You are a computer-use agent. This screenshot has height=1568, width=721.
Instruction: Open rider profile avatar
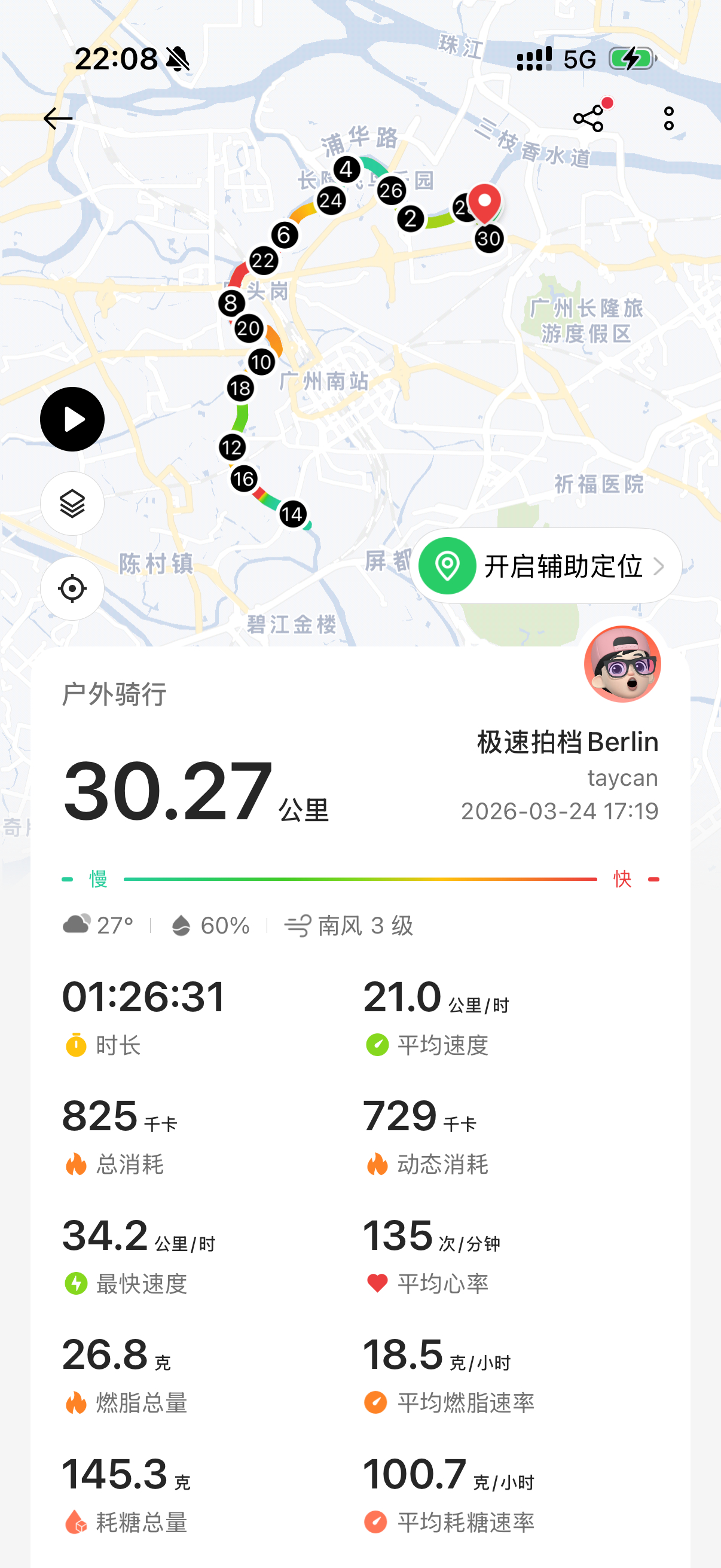[x=623, y=664]
